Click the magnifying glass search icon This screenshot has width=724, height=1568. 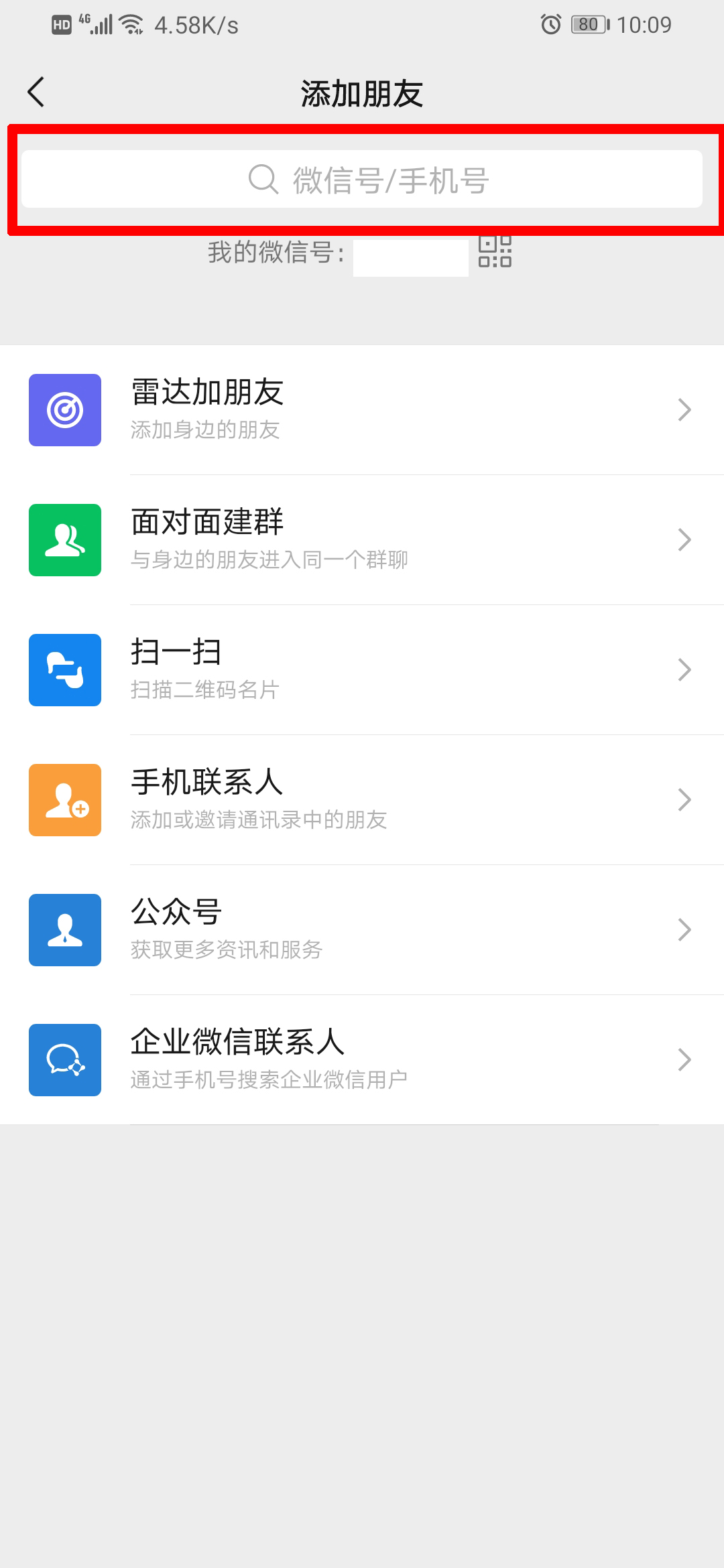pos(261,179)
